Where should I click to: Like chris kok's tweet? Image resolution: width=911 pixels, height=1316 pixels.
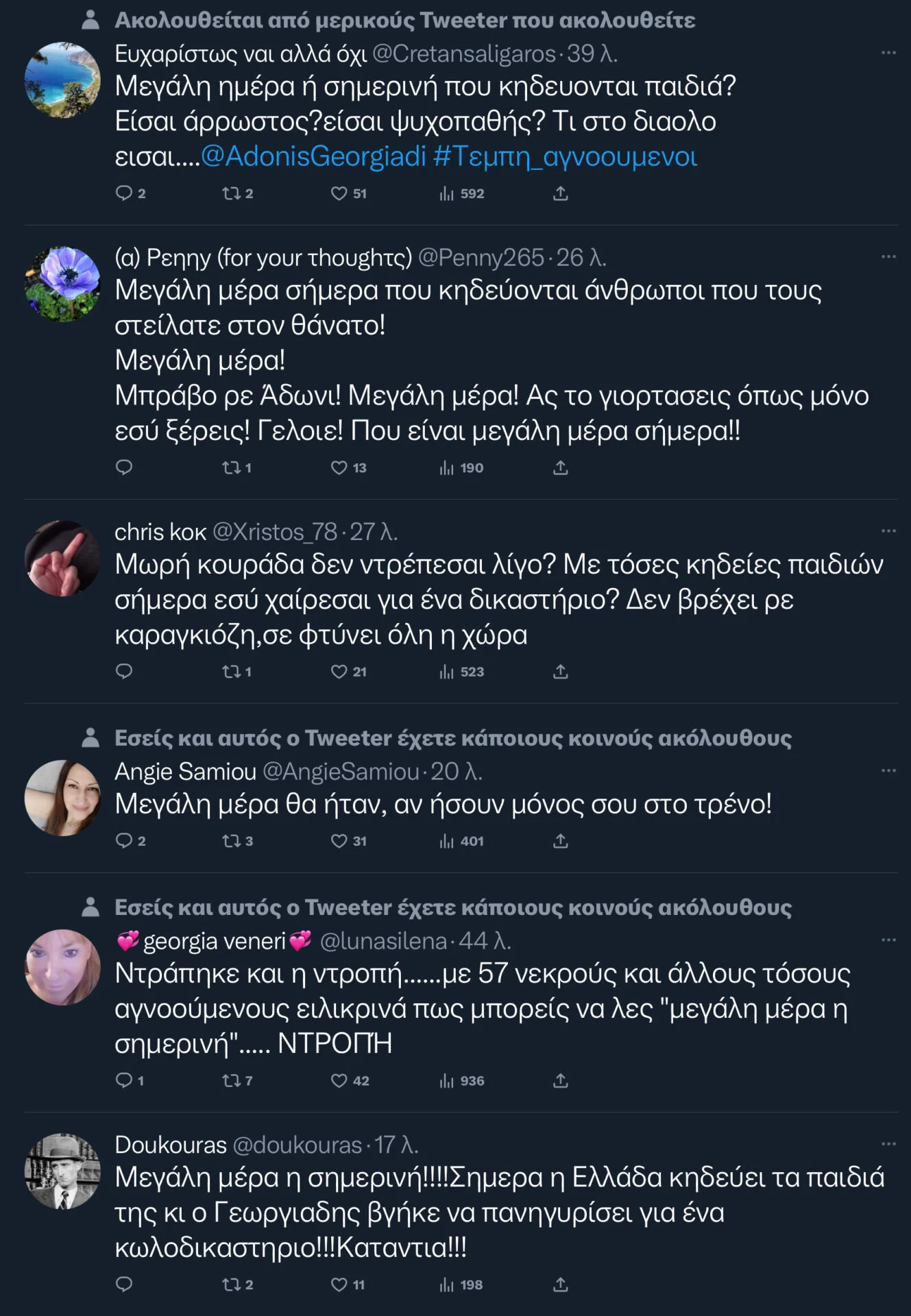click(x=339, y=672)
